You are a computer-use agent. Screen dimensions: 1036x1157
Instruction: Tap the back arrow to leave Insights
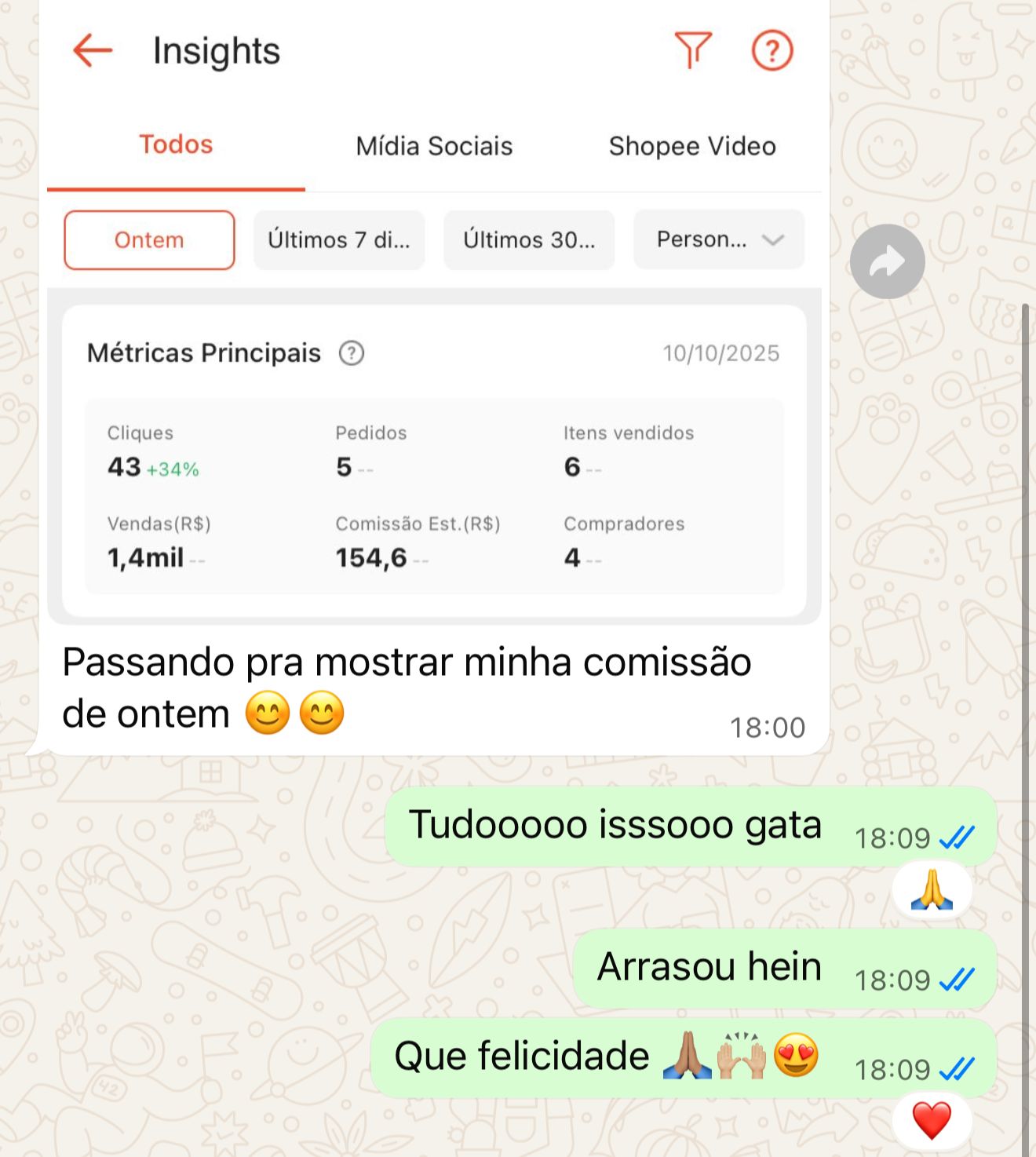pos(92,50)
